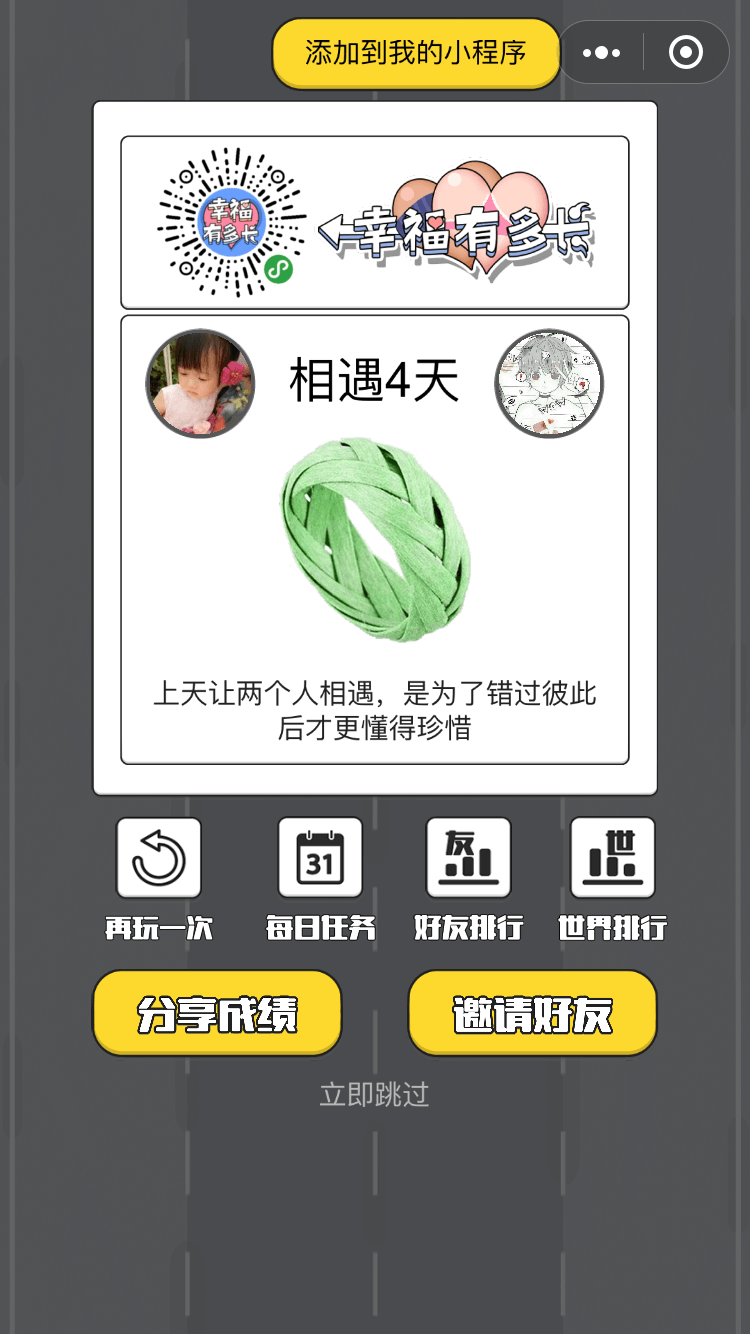Tap the 添加到我的小程序 button
The width and height of the screenshot is (750, 1334).
(x=416, y=53)
